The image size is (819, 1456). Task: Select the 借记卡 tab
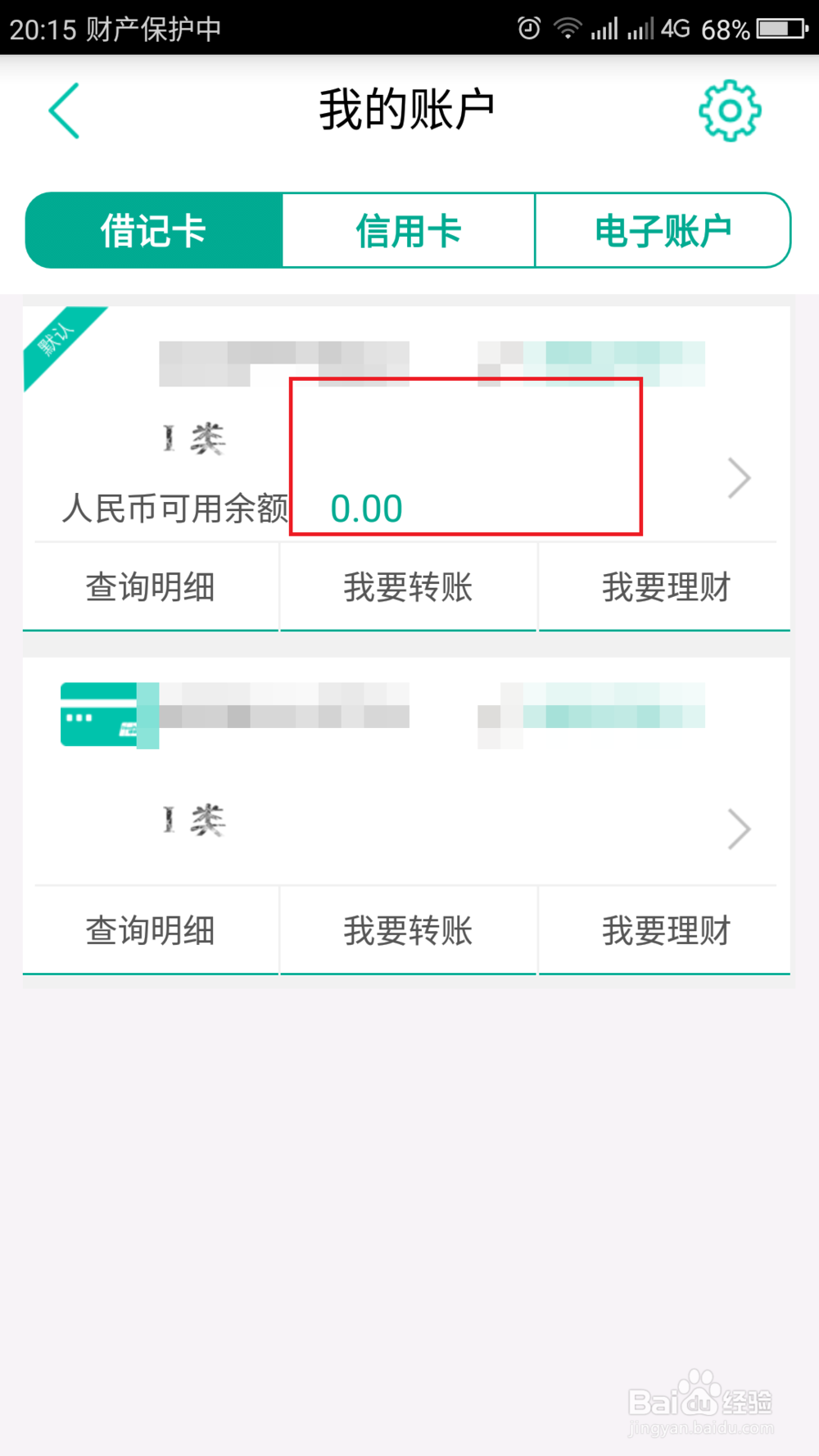click(x=153, y=230)
